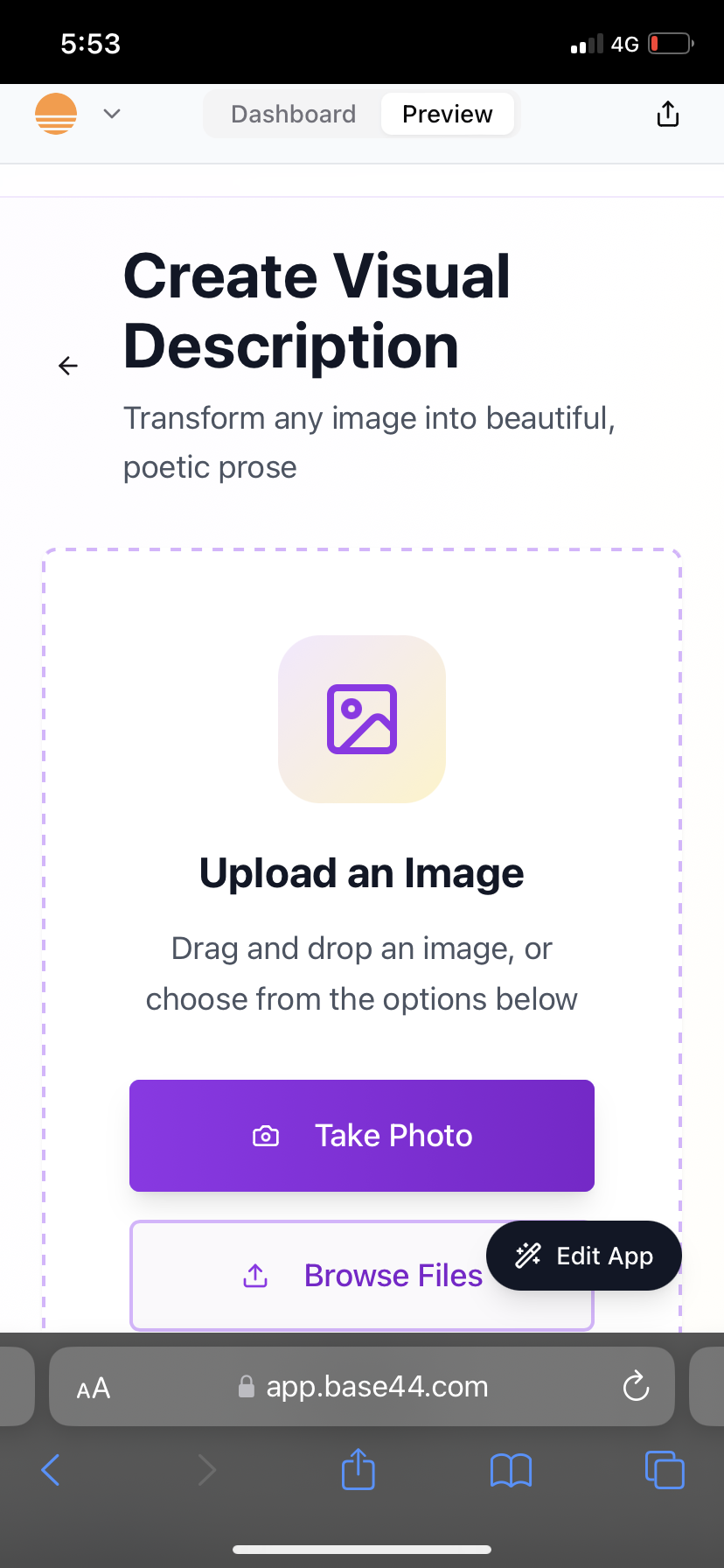Viewport: 724px width, 1568px height.
Task: Share the app via top share icon
Action: pyautogui.click(x=667, y=114)
